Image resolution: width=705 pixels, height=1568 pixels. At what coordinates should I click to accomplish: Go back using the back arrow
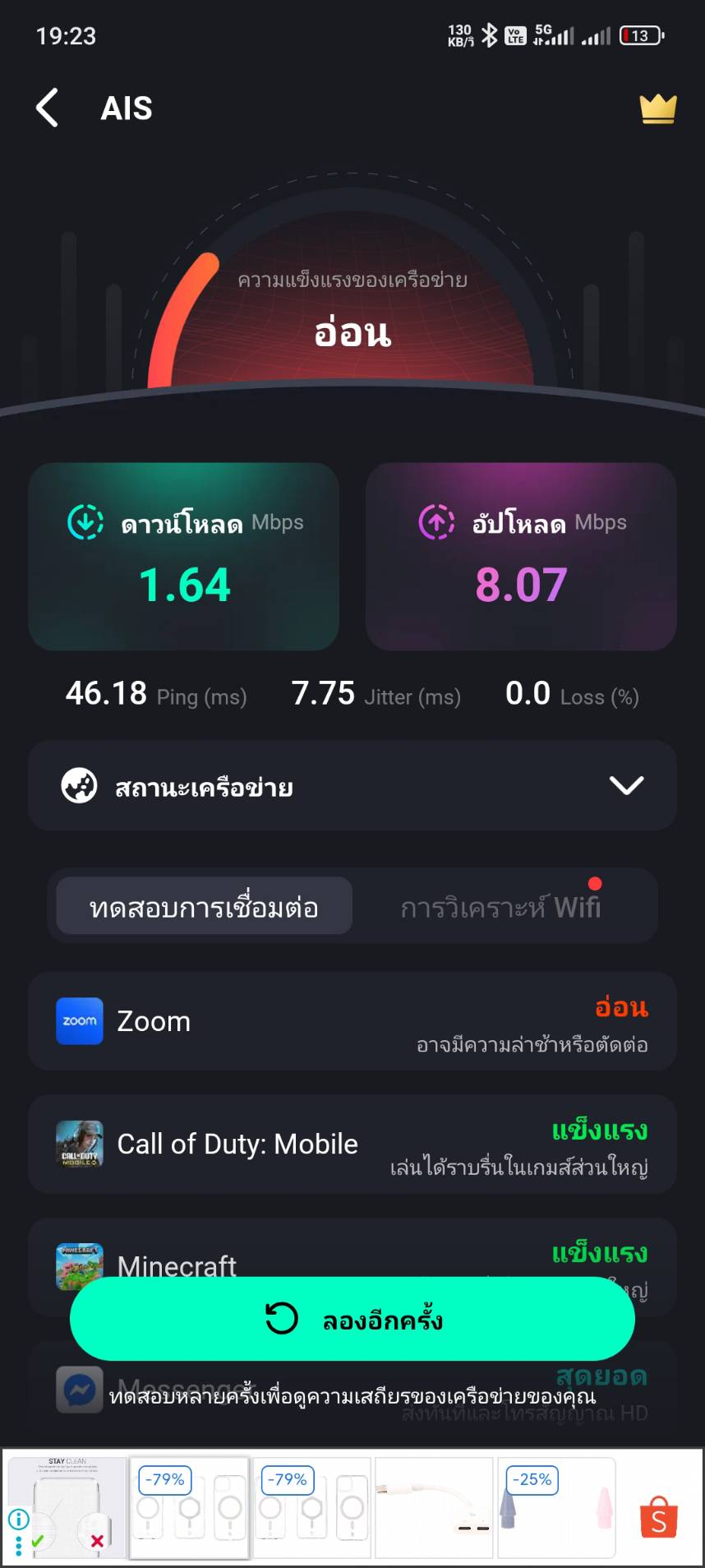(48, 108)
